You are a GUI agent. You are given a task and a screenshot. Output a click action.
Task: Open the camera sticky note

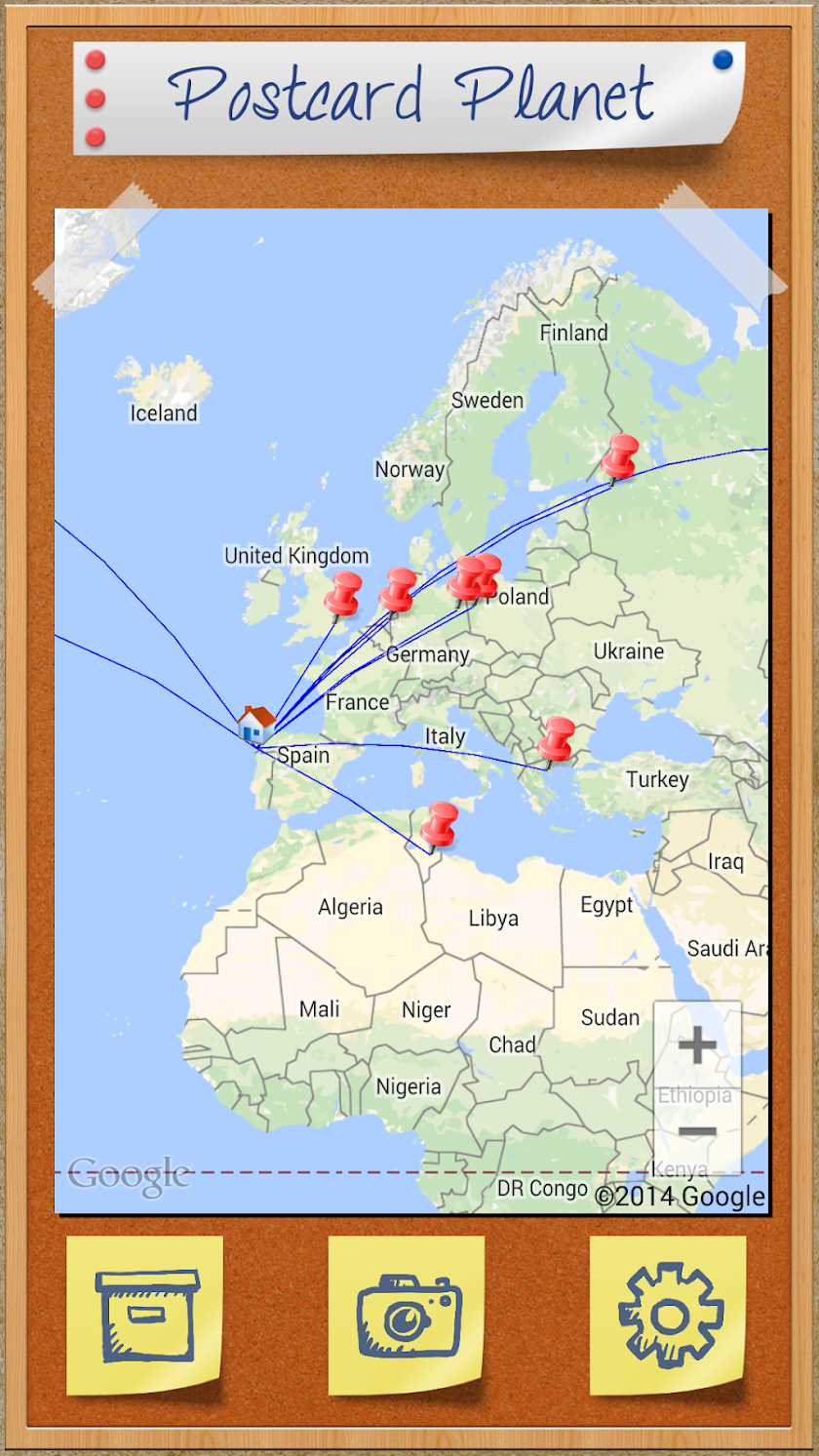coord(407,1315)
